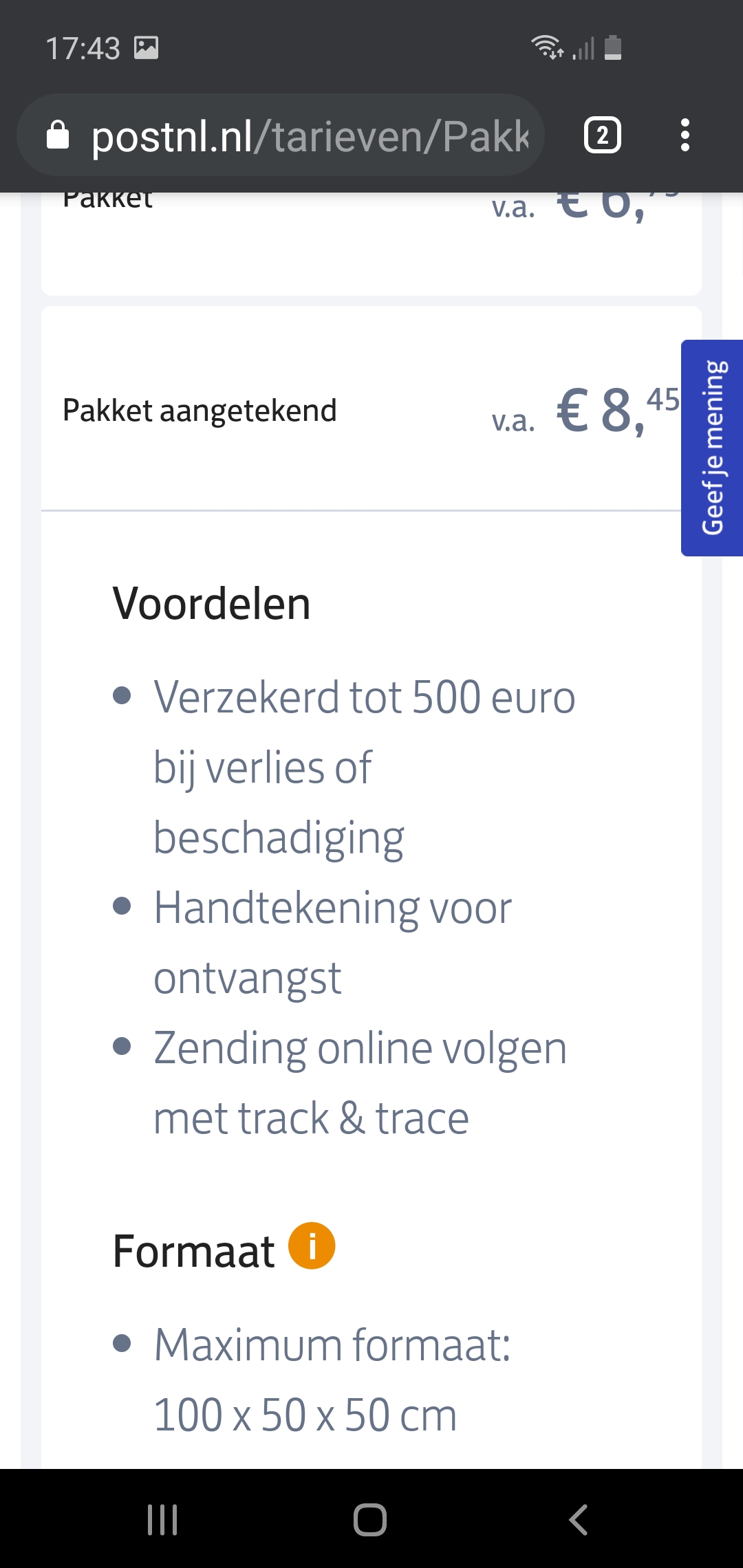Viewport: 743px width, 1568px height.
Task: Go to the home screen
Action: [370, 1519]
